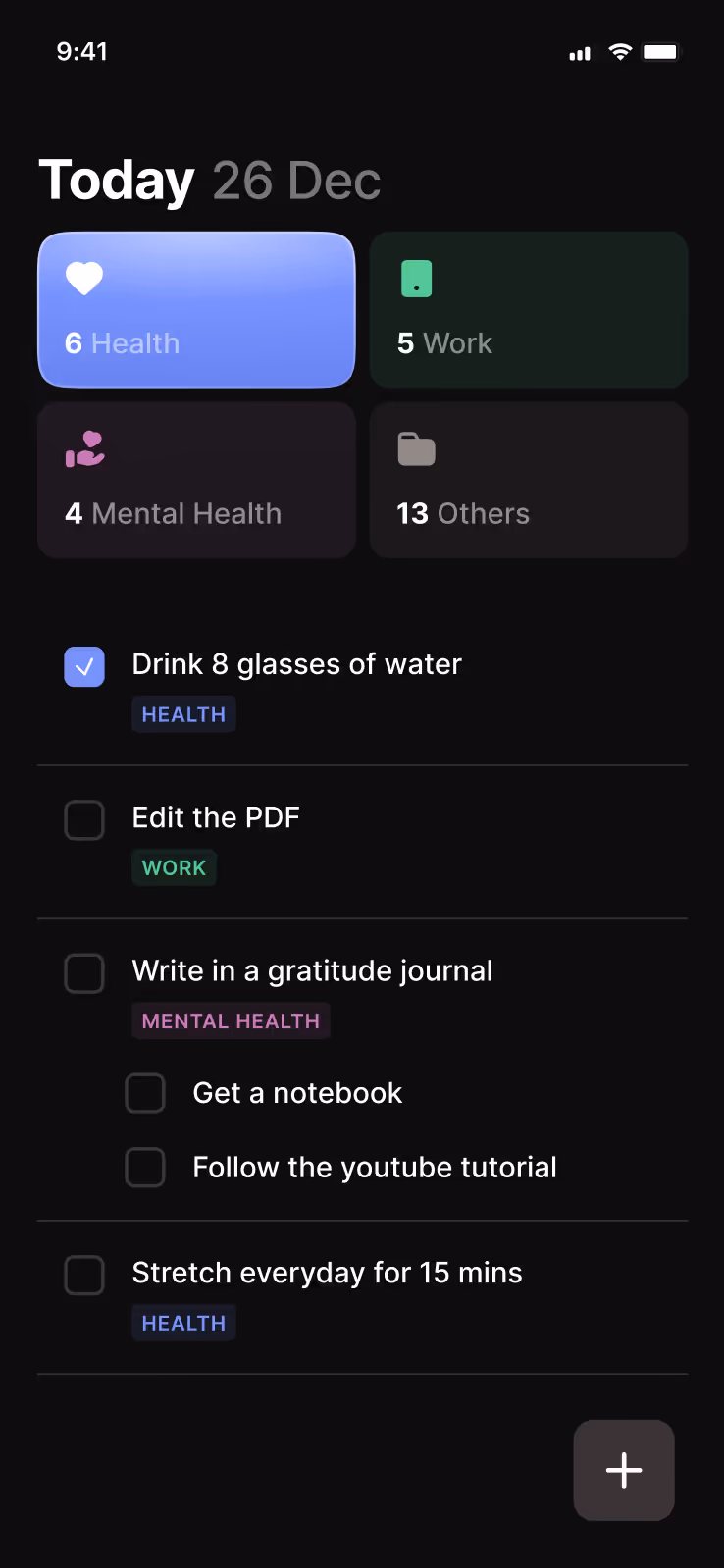
Task: Select the heart icon on Health card
Action: (x=84, y=278)
